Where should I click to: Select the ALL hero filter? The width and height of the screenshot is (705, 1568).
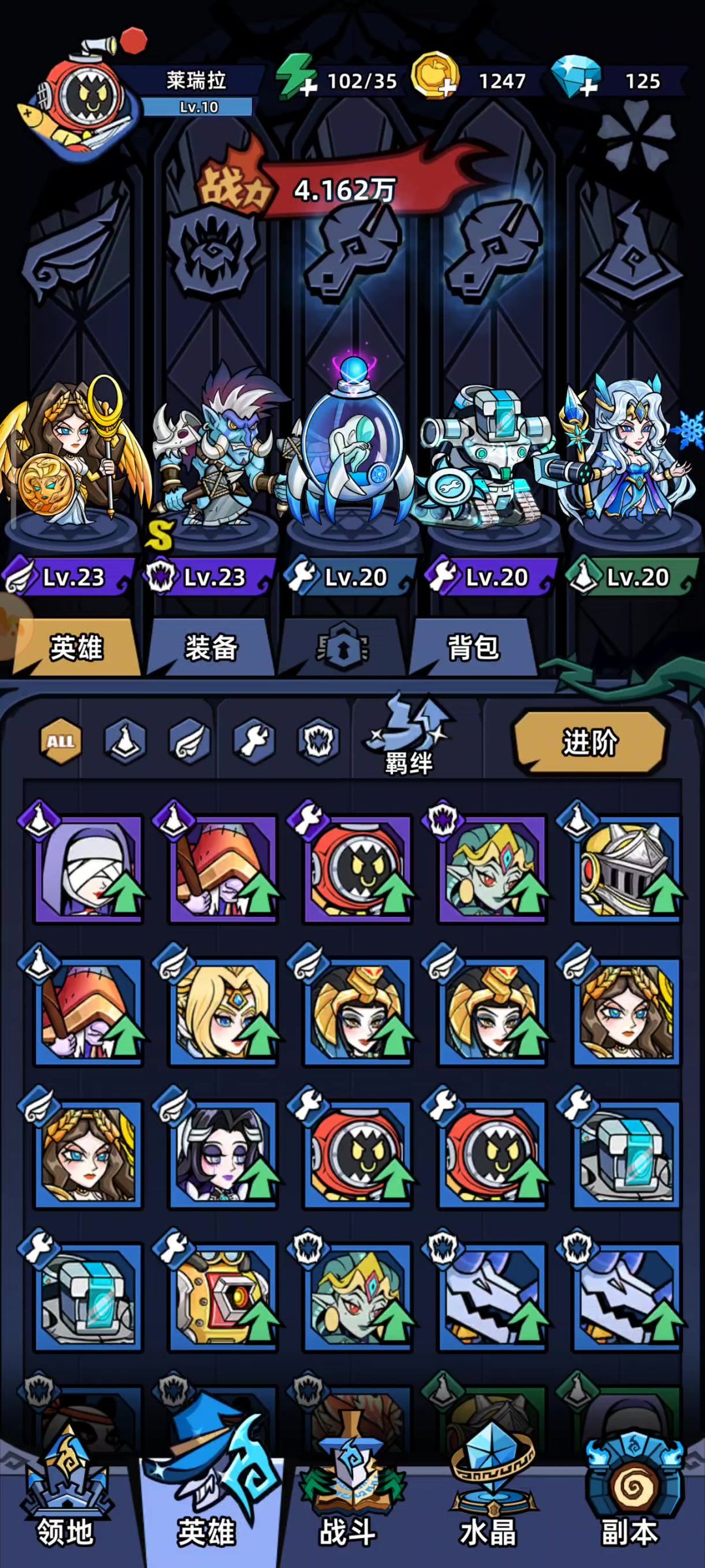(x=60, y=741)
